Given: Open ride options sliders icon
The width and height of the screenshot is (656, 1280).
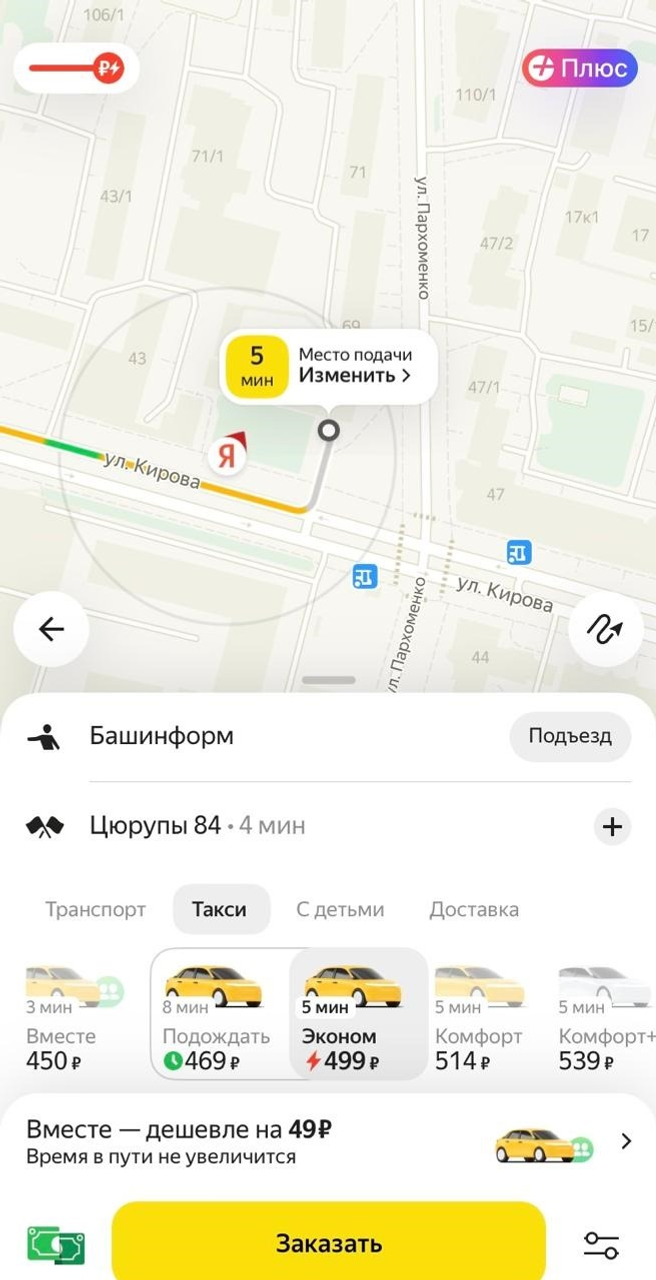Looking at the screenshot, I should click(601, 1244).
